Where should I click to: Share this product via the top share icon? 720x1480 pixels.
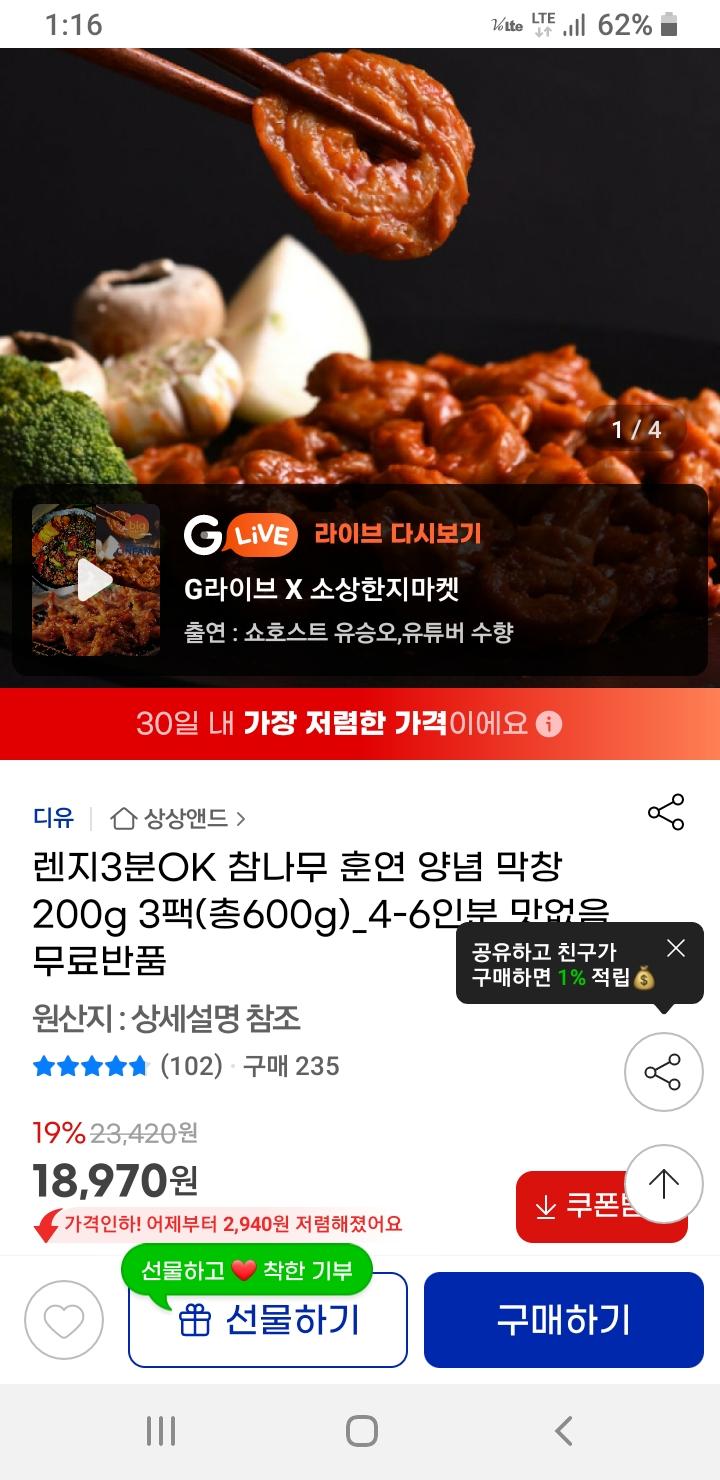[x=666, y=812]
